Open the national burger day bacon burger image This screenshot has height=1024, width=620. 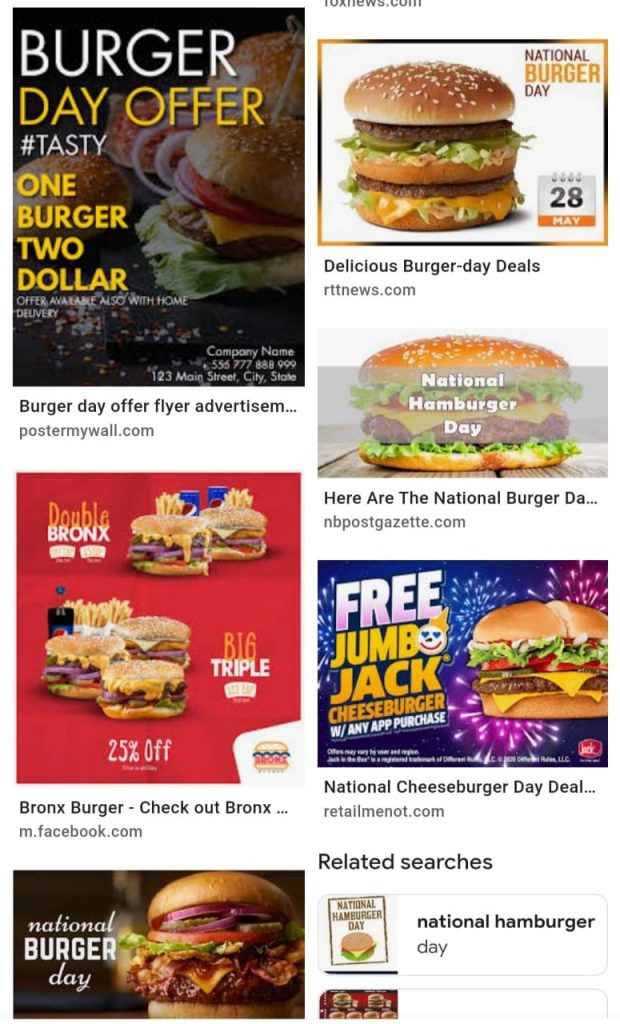coord(158,943)
